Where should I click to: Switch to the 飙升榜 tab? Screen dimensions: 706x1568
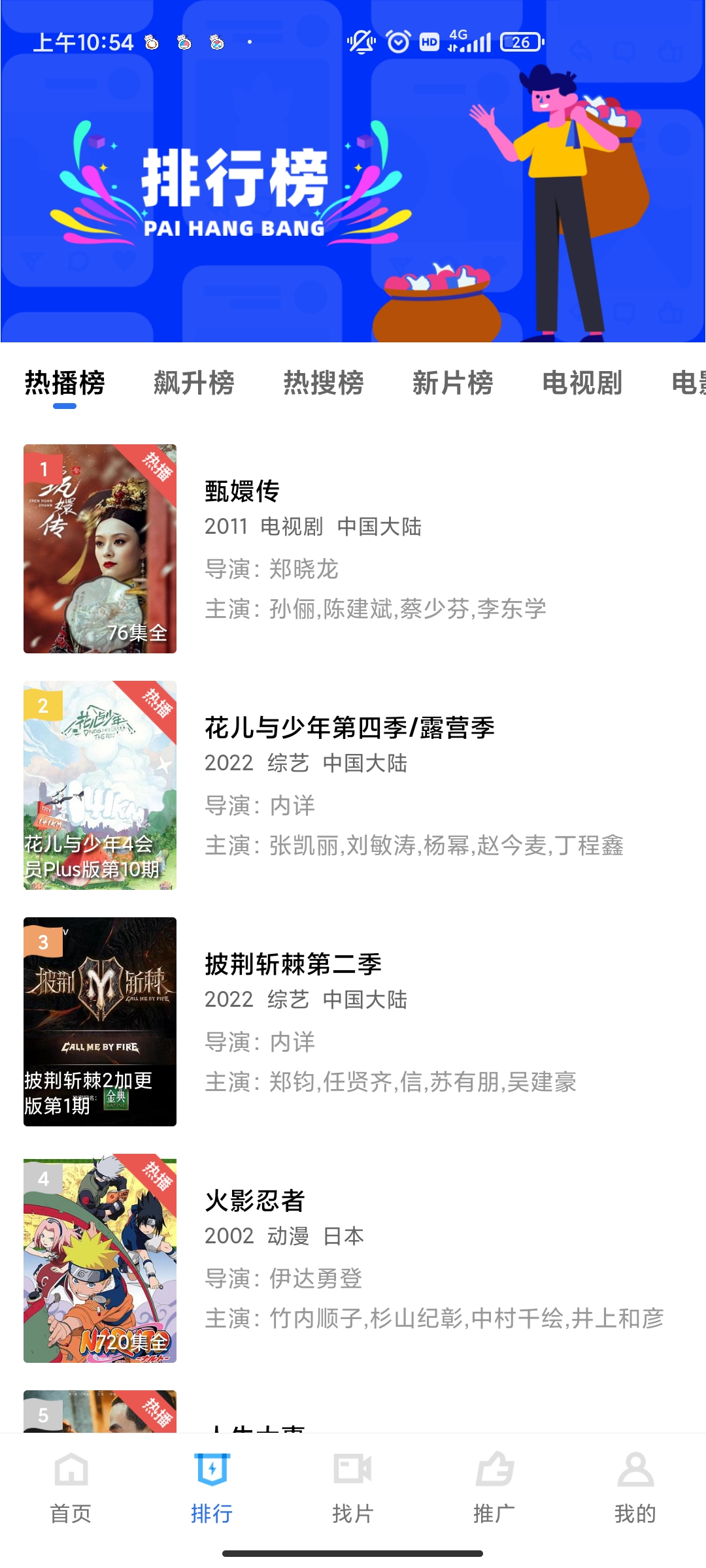[x=193, y=383]
